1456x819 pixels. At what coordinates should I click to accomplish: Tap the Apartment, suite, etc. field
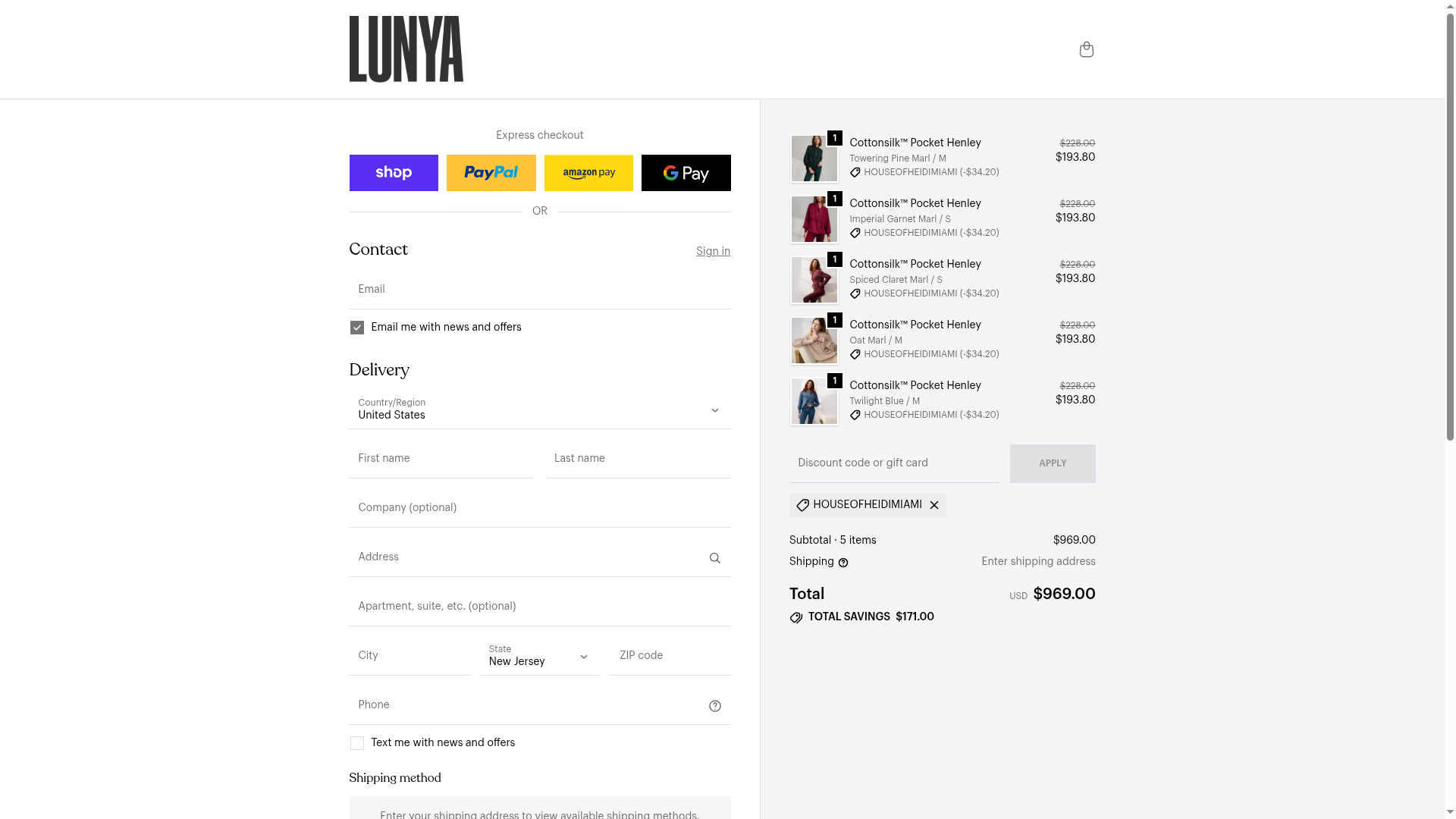click(x=539, y=607)
